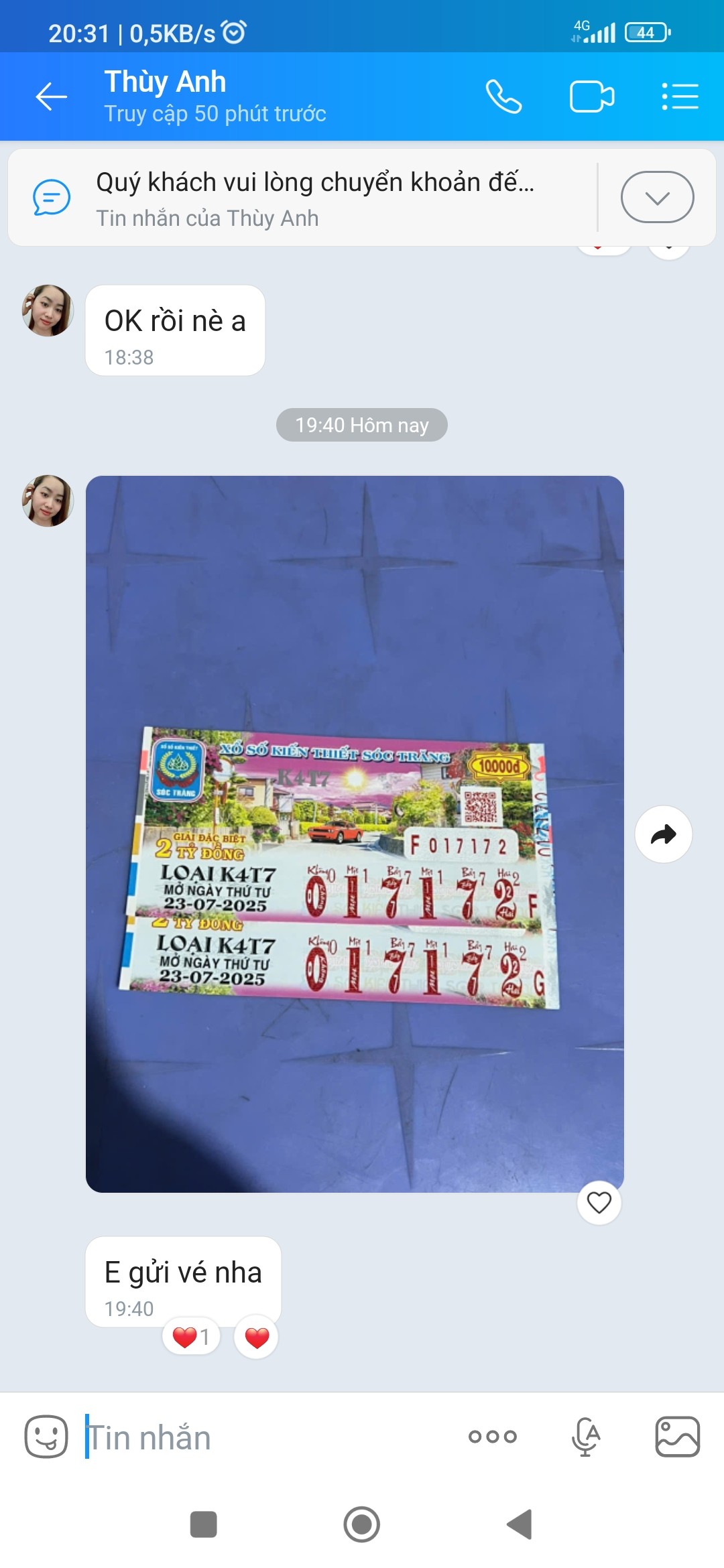Viewport: 724px width, 1568px height.
Task: Record a voice message
Action: pyautogui.click(x=585, y=1437)
